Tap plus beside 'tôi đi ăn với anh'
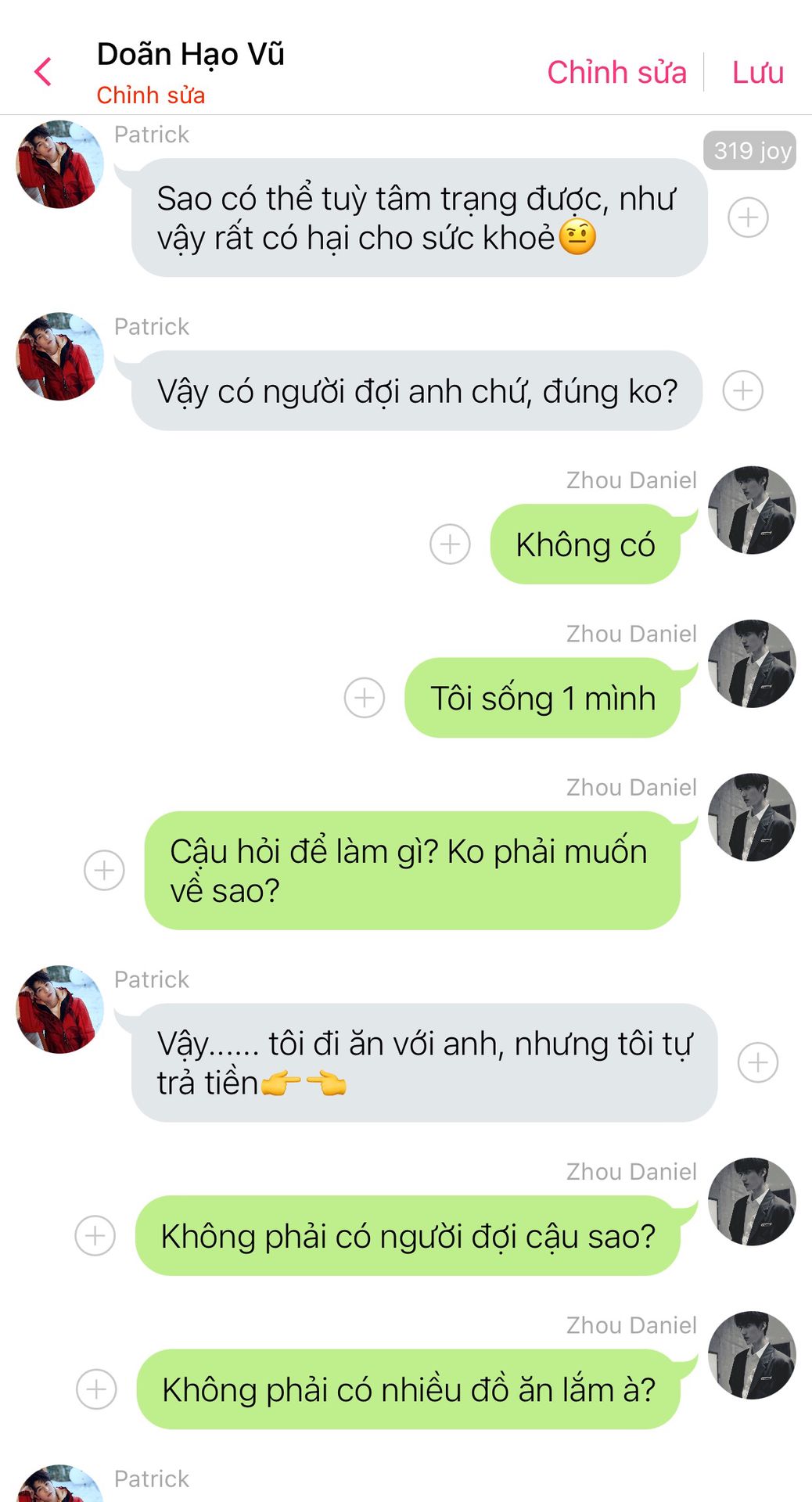 point(758,1062)
